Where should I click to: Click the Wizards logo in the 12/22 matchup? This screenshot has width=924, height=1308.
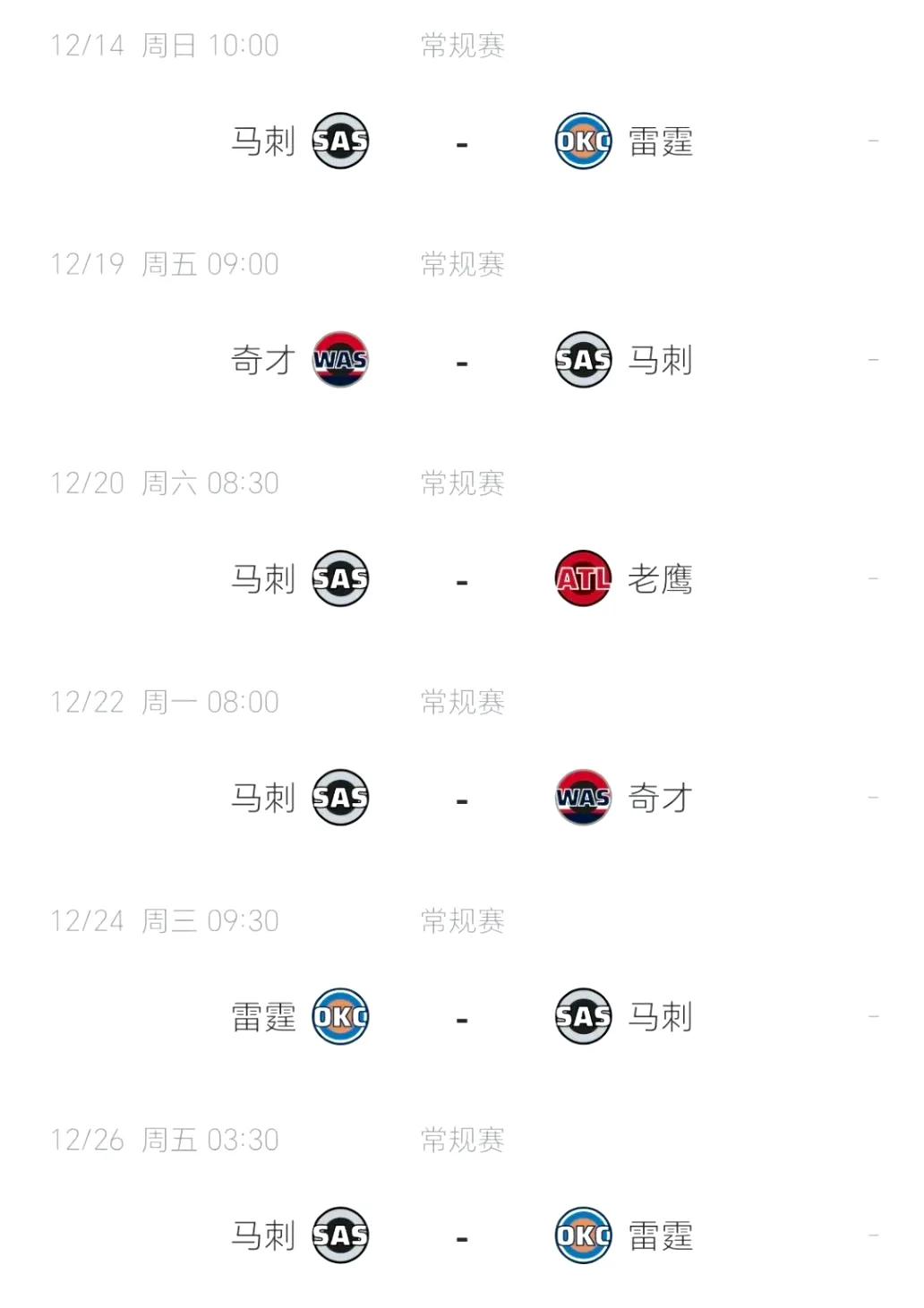coord(583,799)
